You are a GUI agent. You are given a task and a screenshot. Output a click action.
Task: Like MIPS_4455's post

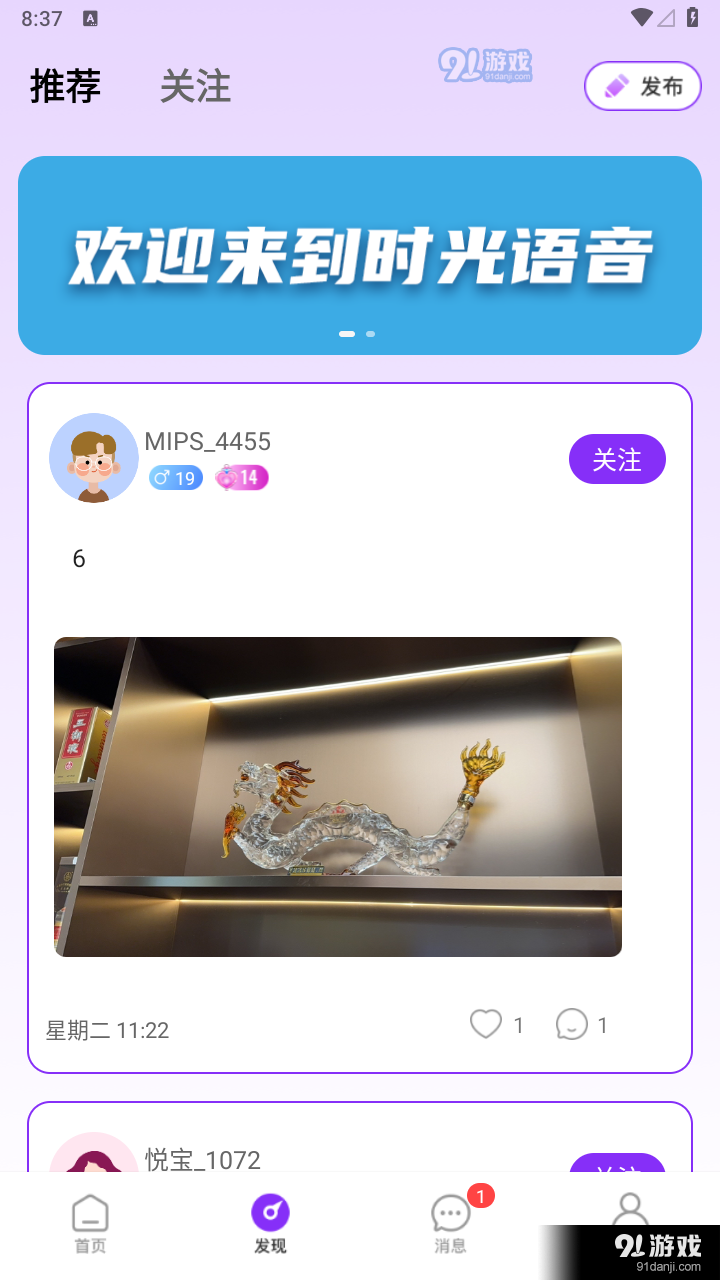point(486,1024)
